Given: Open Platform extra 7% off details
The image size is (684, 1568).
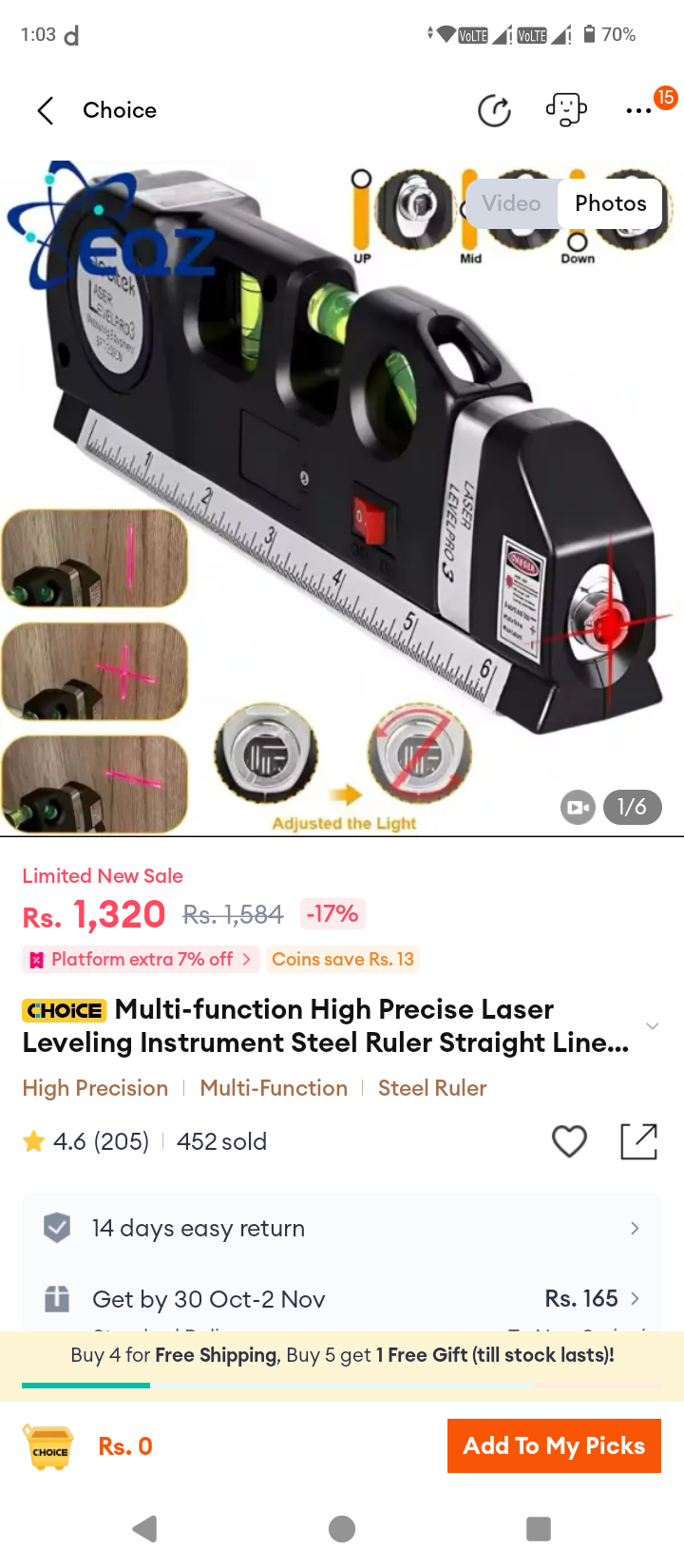Looking at the screenshot, I should (x=141, y=959).
